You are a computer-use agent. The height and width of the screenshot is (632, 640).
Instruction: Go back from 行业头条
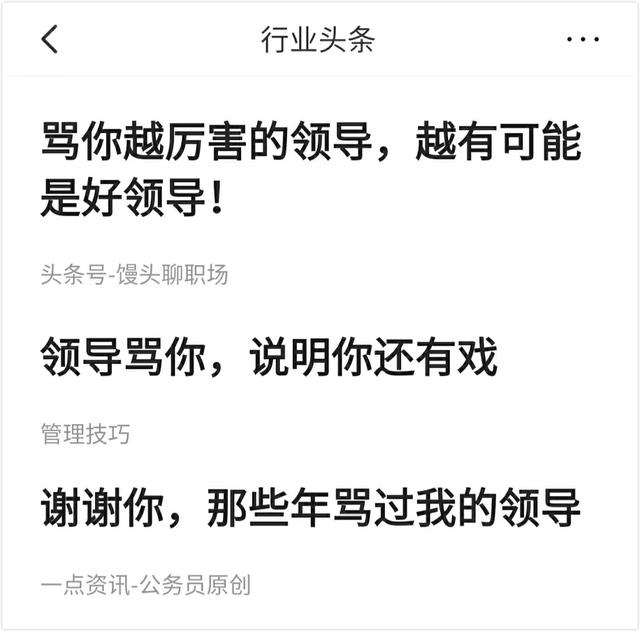click(x=50, y=39)
